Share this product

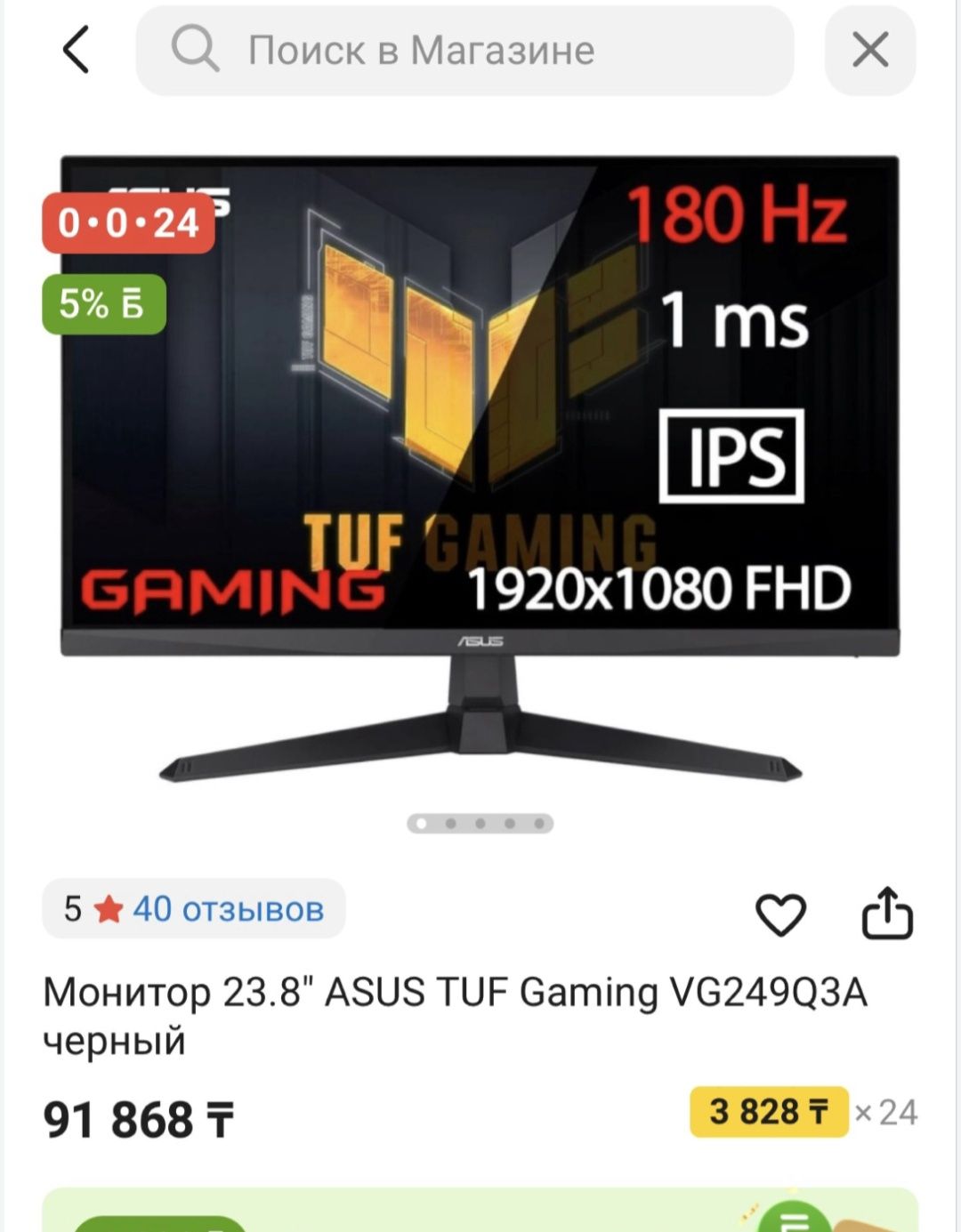[x=886, y=914]
